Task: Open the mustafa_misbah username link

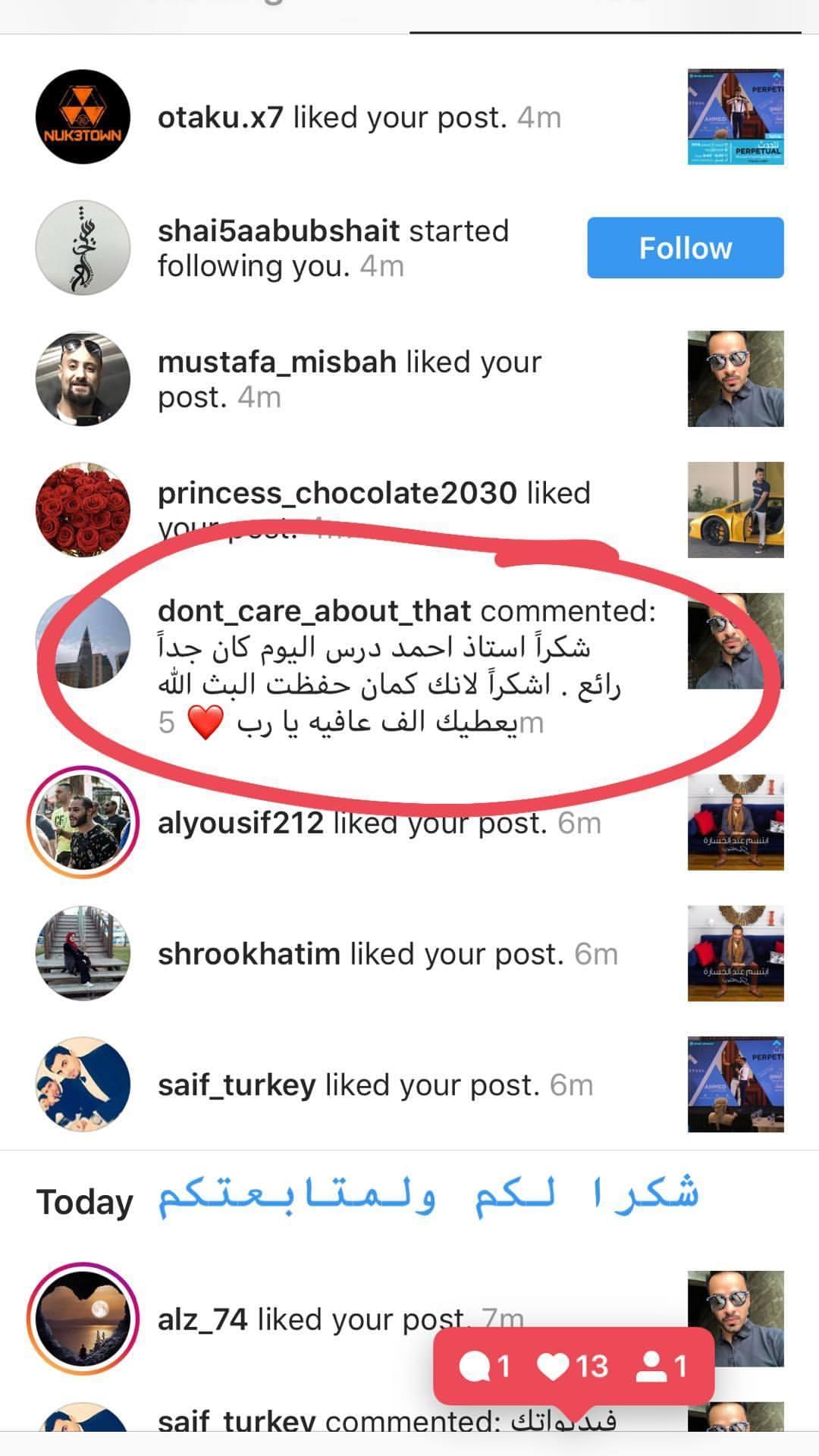Action: [x=277, y=362]
